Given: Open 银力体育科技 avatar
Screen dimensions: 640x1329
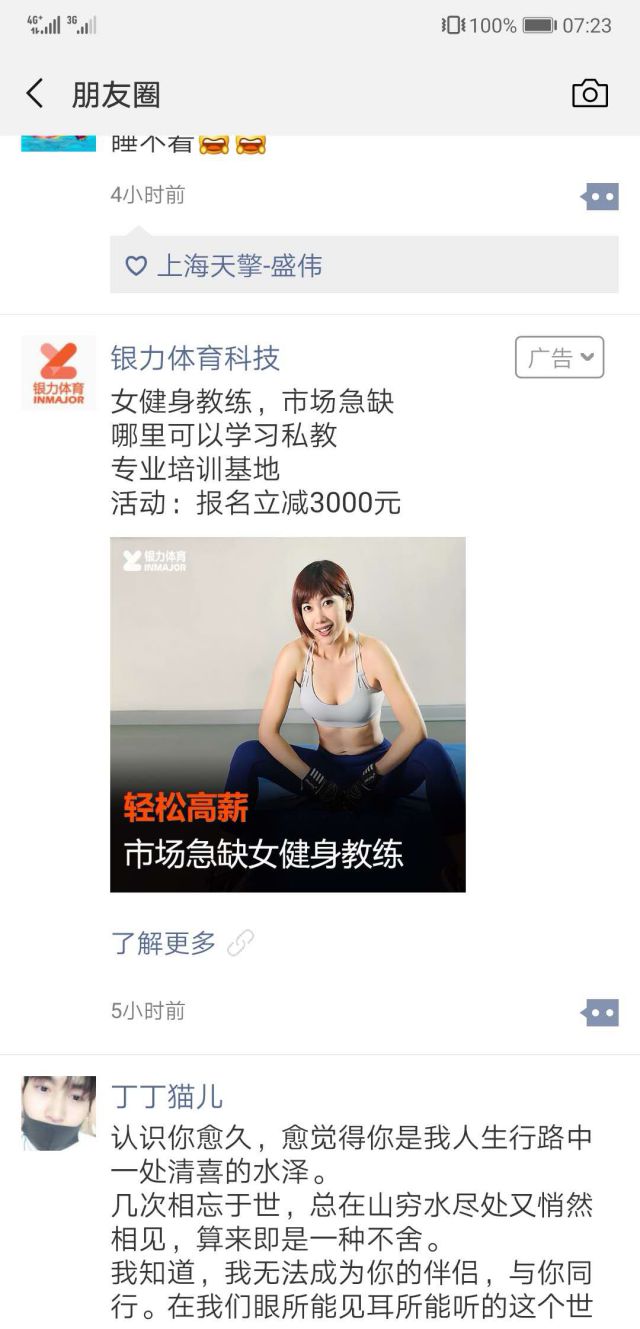Looking at the screenshot, I should tap(58, 372).
